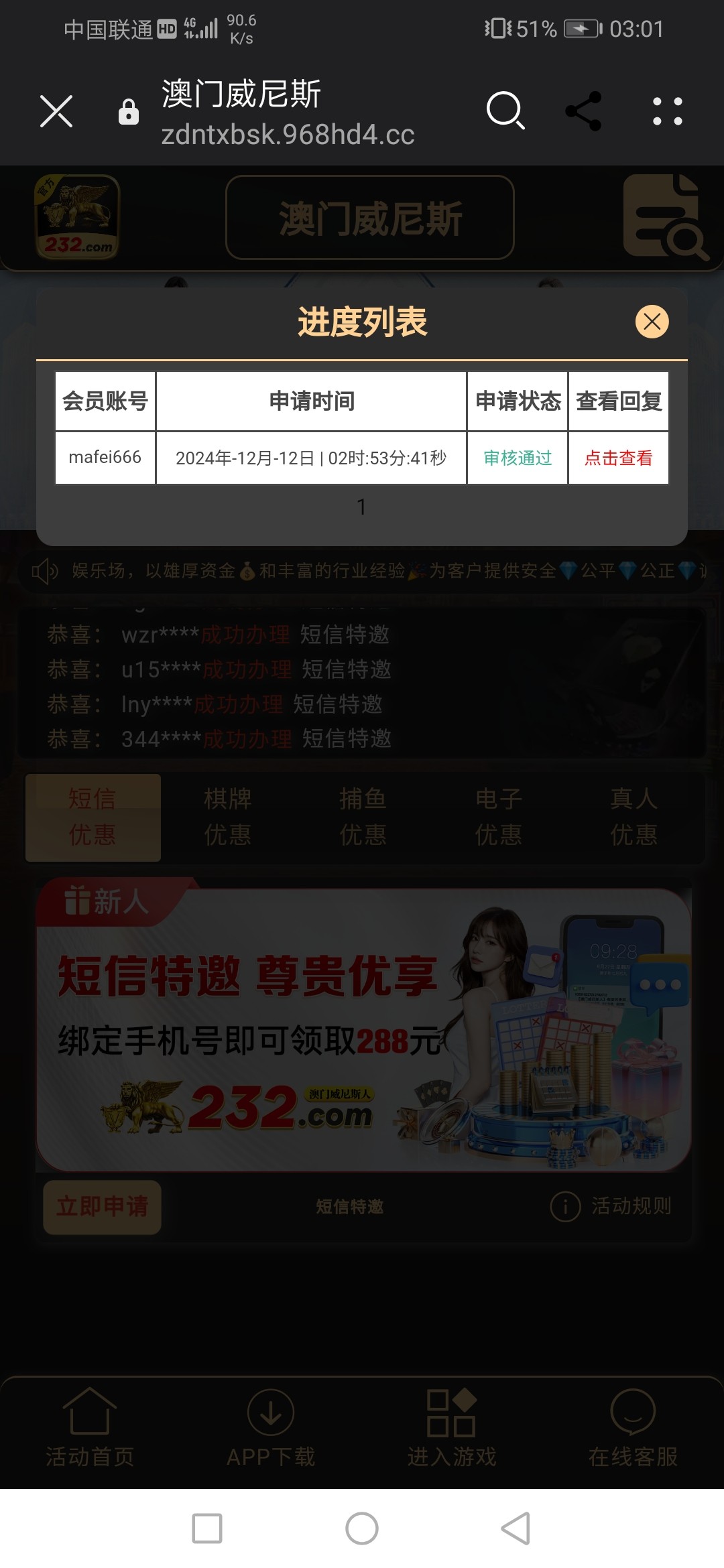This screenshot has width=724, height=1568.
Task: Open the browser overflow menu
Action: tap(667, 111)
